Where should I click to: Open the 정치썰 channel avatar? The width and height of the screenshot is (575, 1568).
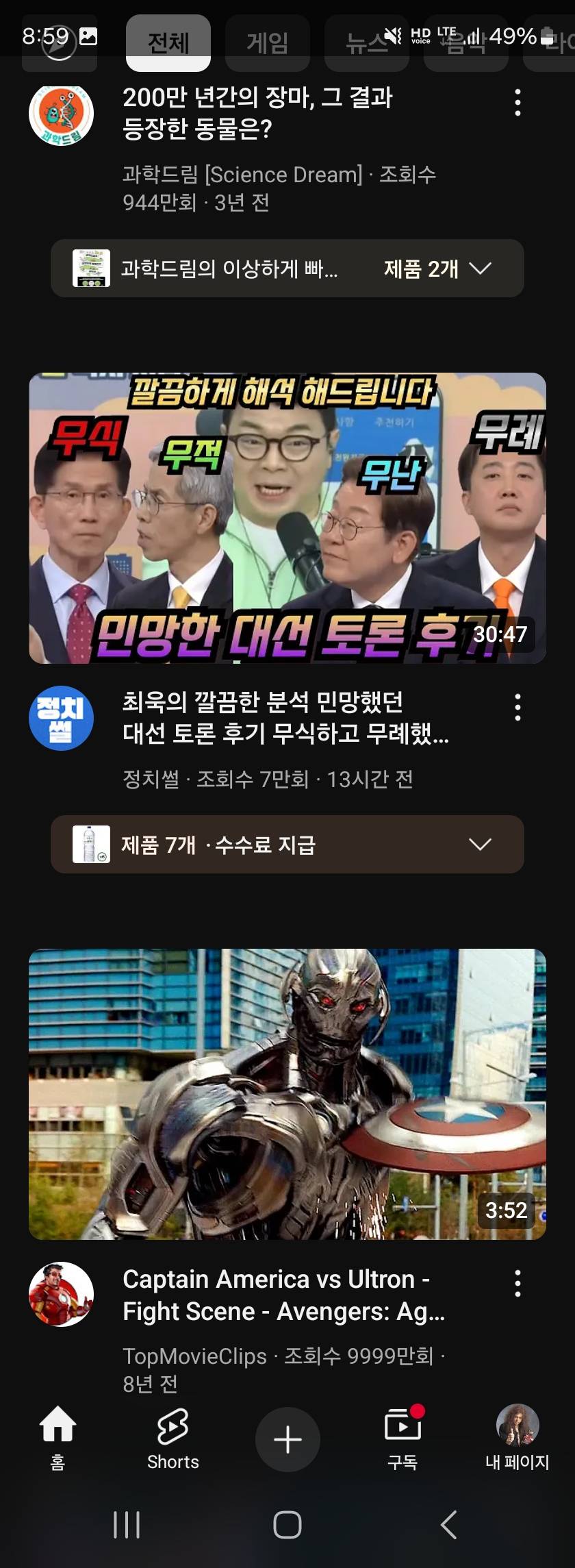pos(61,718)
